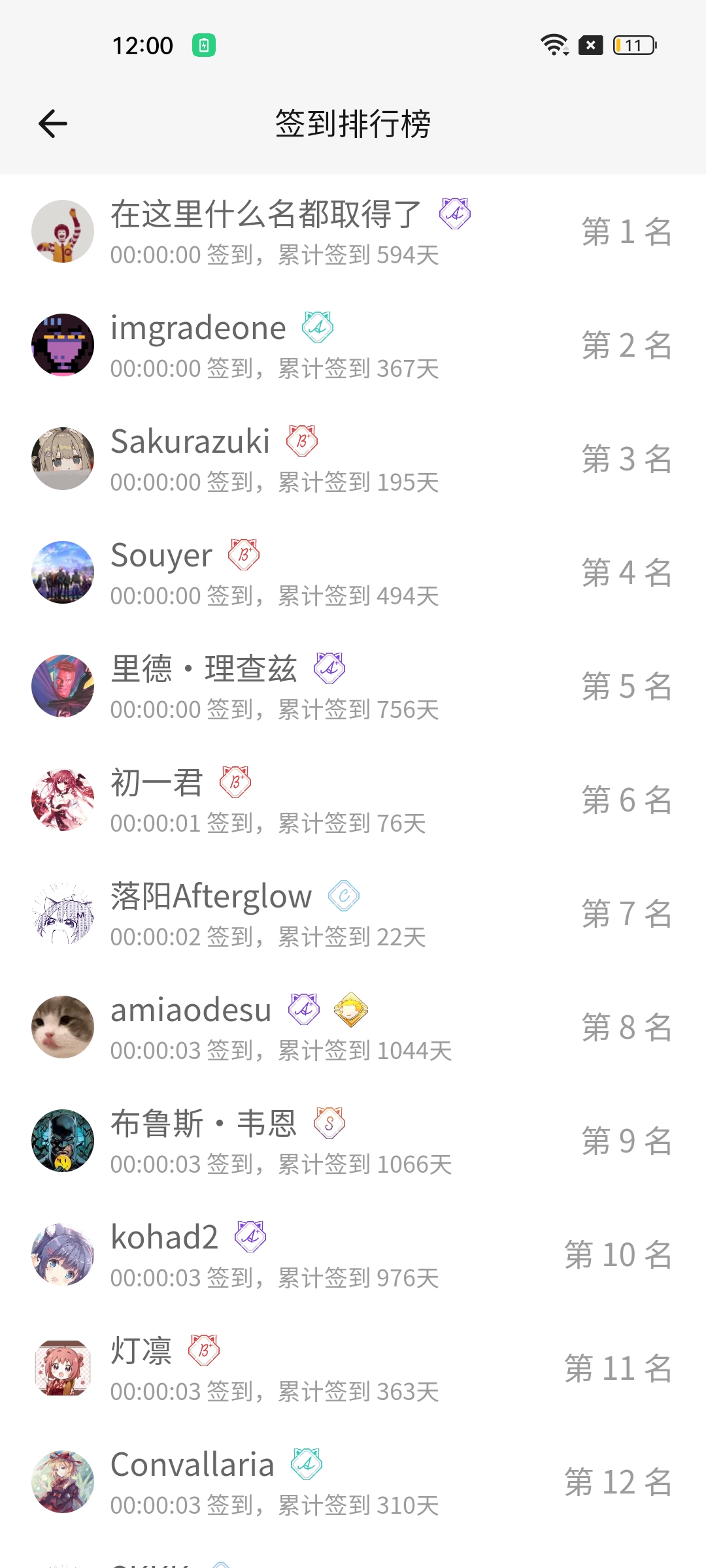Image resolution: width=706 pixels, height=1568 pixels.
Task: Open the profile of imgradeone
Action: (196, 327)
